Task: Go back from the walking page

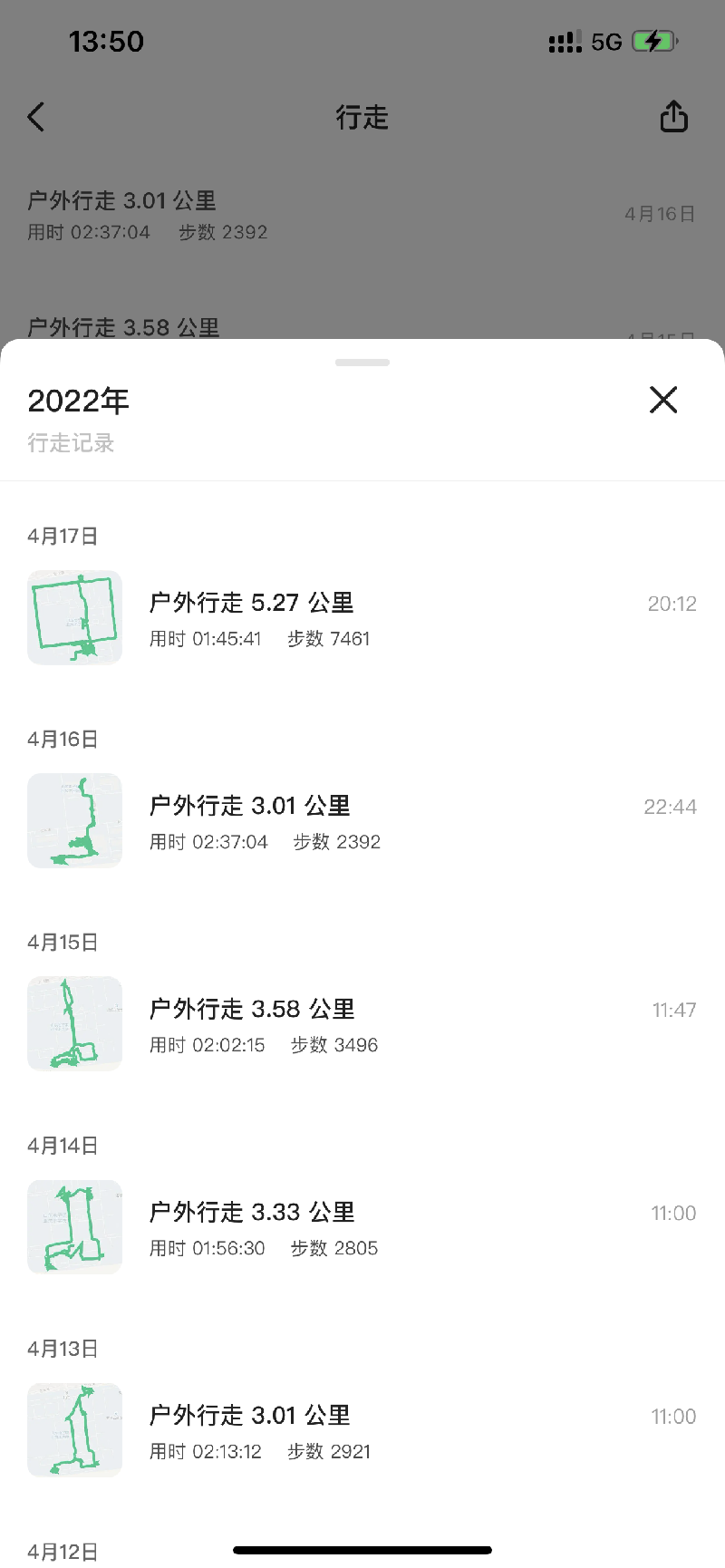Action: [x=36, y=117]
